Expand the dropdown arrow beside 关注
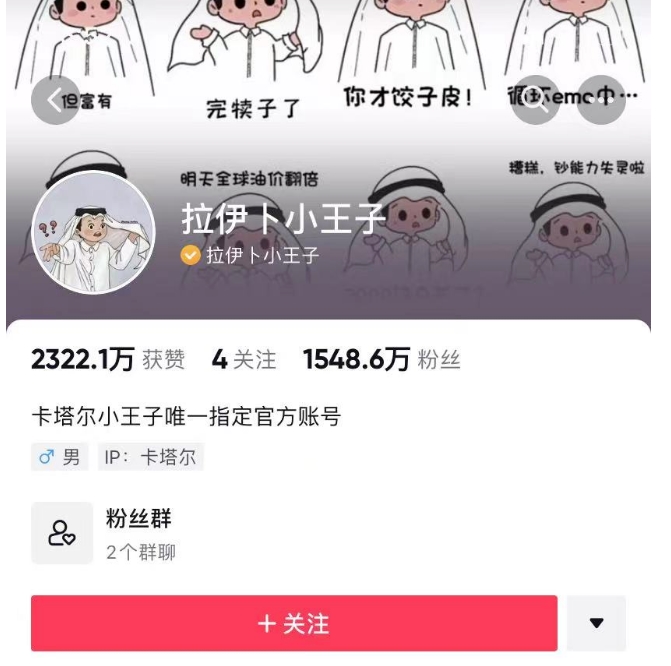Viewport: 671px width, 666px height. pos(596,623)
